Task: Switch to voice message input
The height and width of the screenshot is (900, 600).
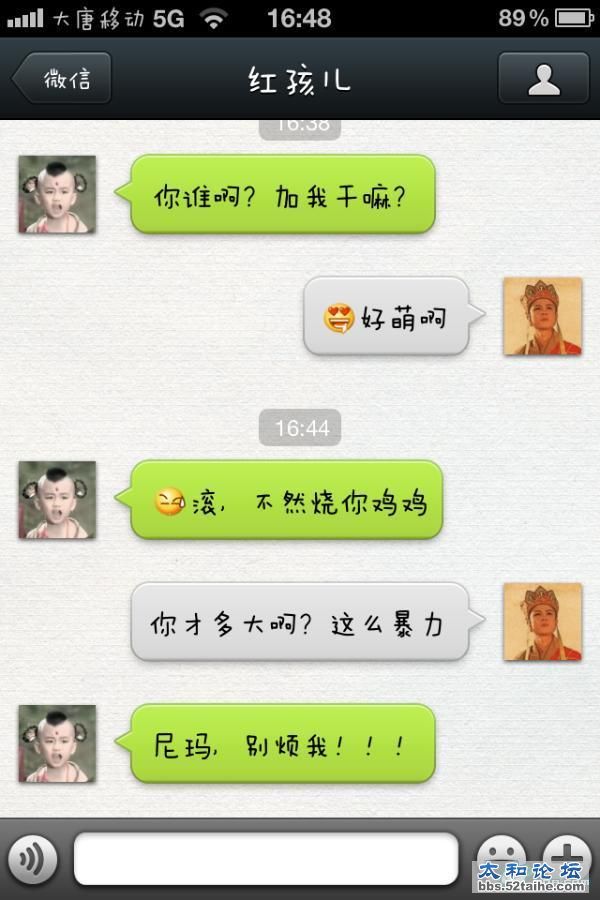Action: pos(34,857)
